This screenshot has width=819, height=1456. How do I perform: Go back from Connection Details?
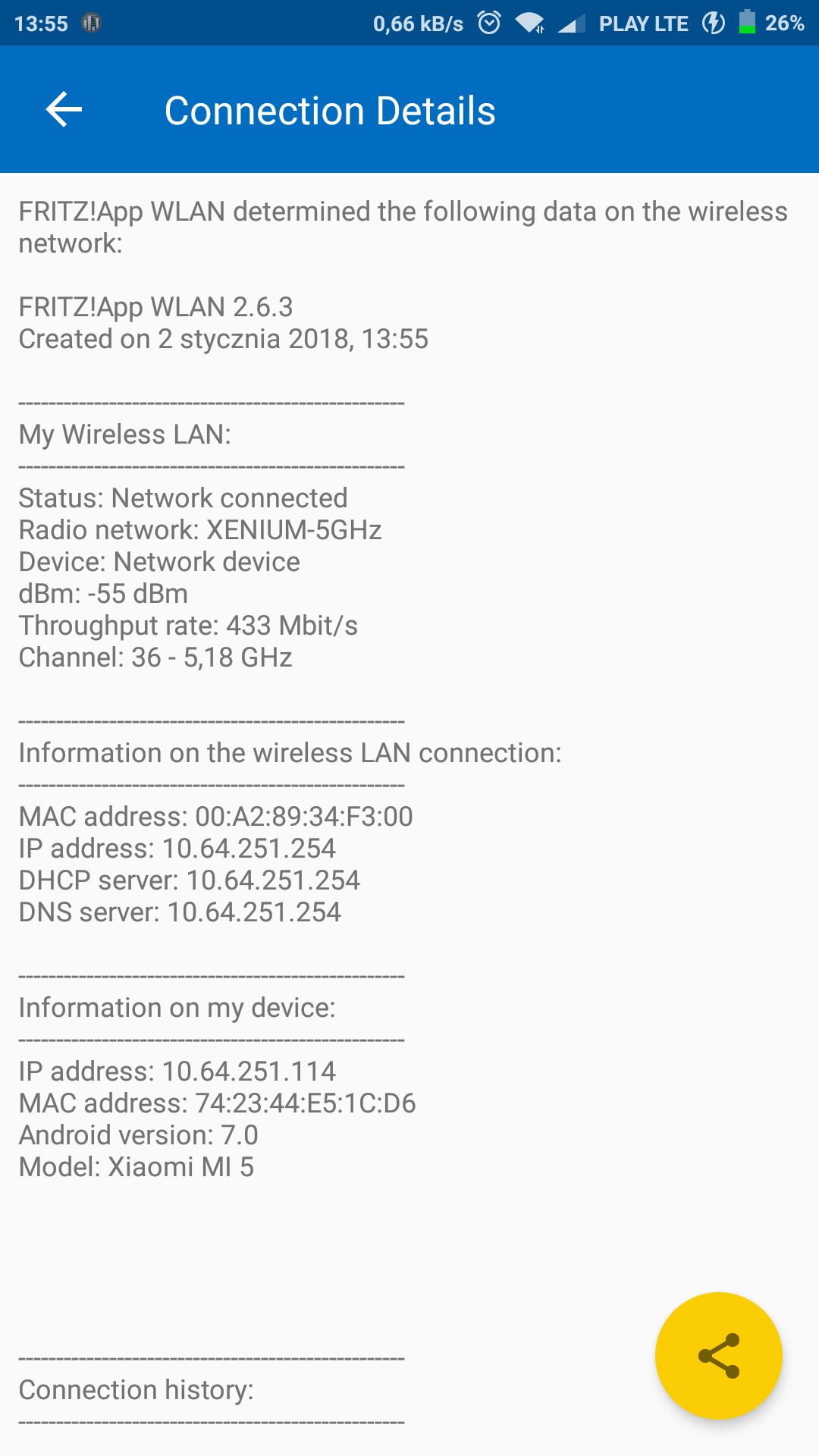(64, 110)
